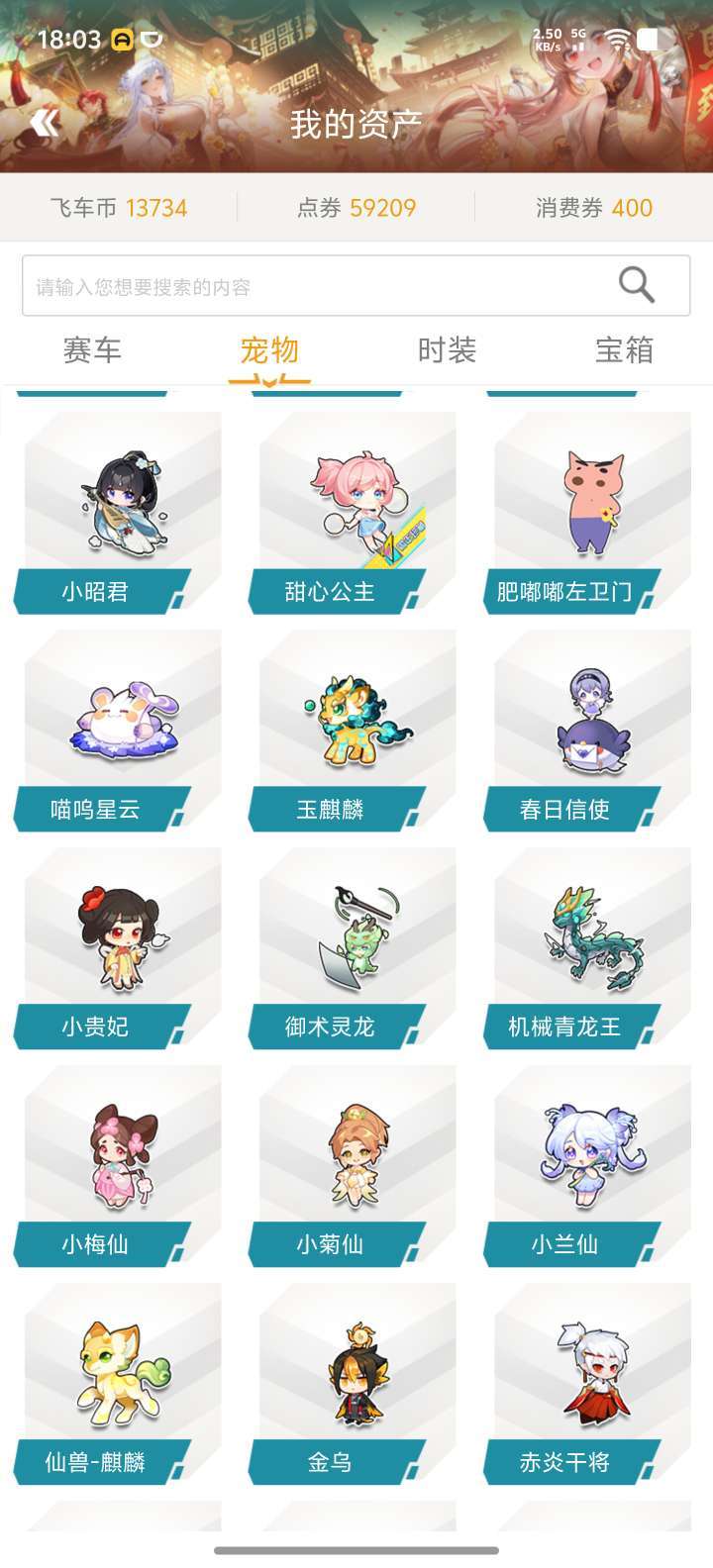Image resolution: width=713 pixels, height=1568 pixels.
Task: Run search with the magnifier icon
Action: 637,285
